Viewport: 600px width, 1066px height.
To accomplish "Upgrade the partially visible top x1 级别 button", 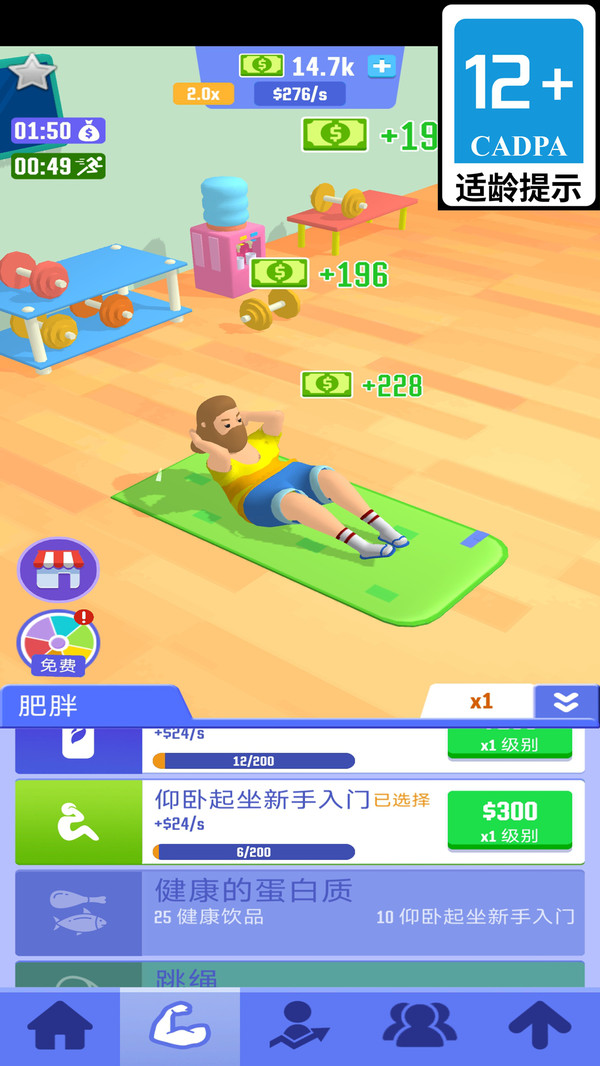I will pos(510,744).
